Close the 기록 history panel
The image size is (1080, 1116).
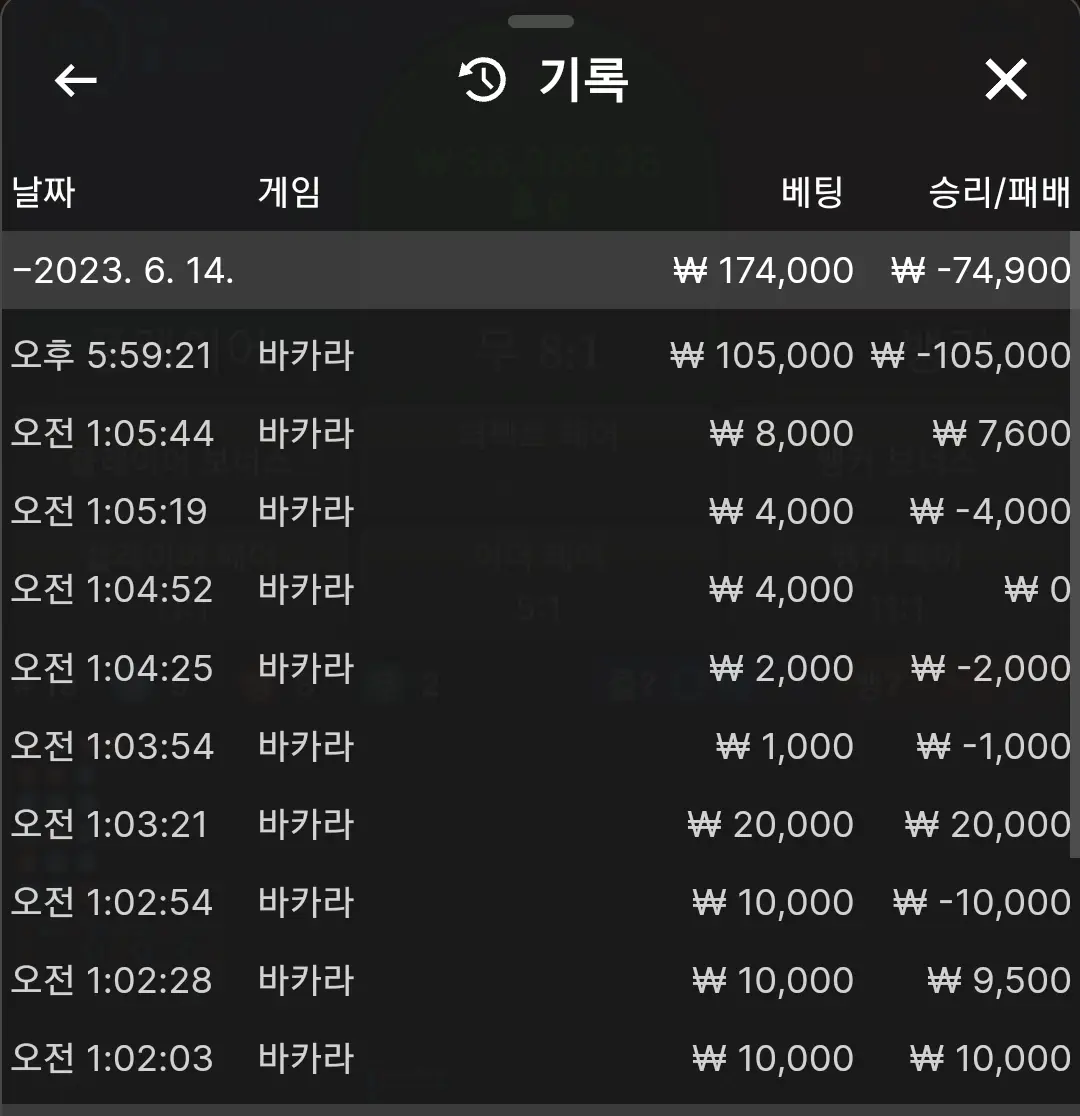point(1005,80)
